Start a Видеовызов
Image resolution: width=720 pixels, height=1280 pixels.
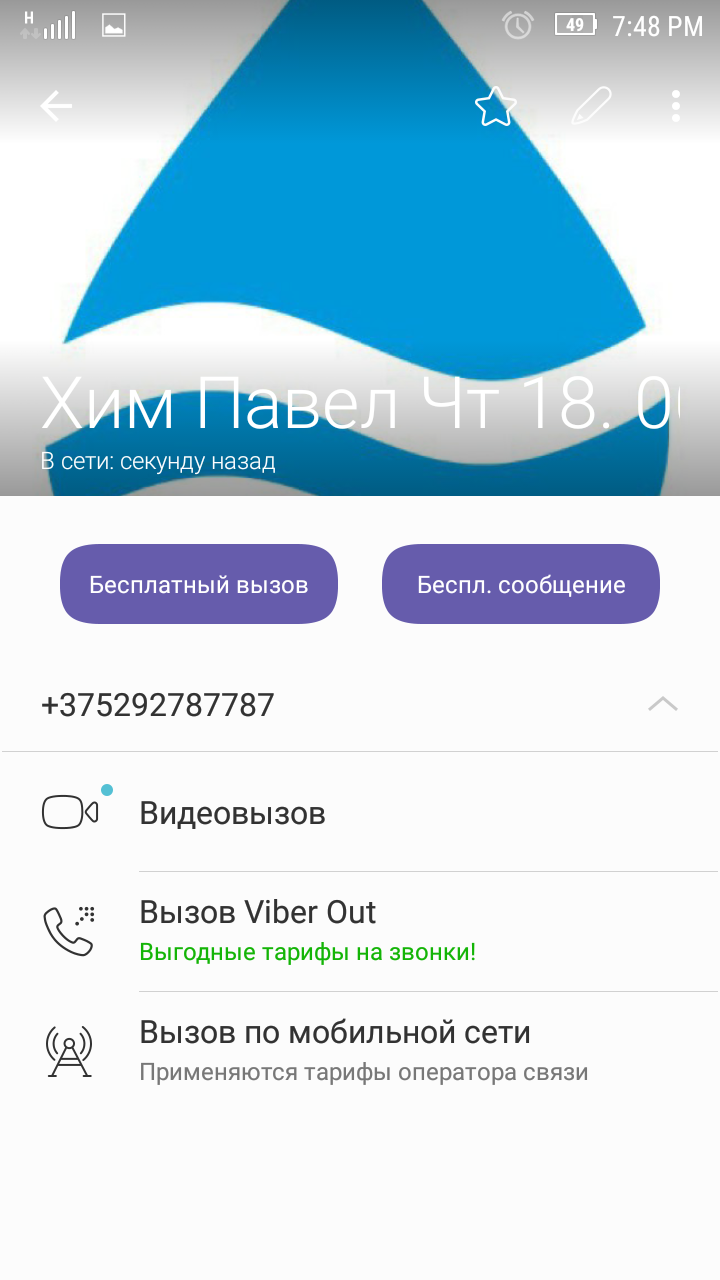(232, 813)
